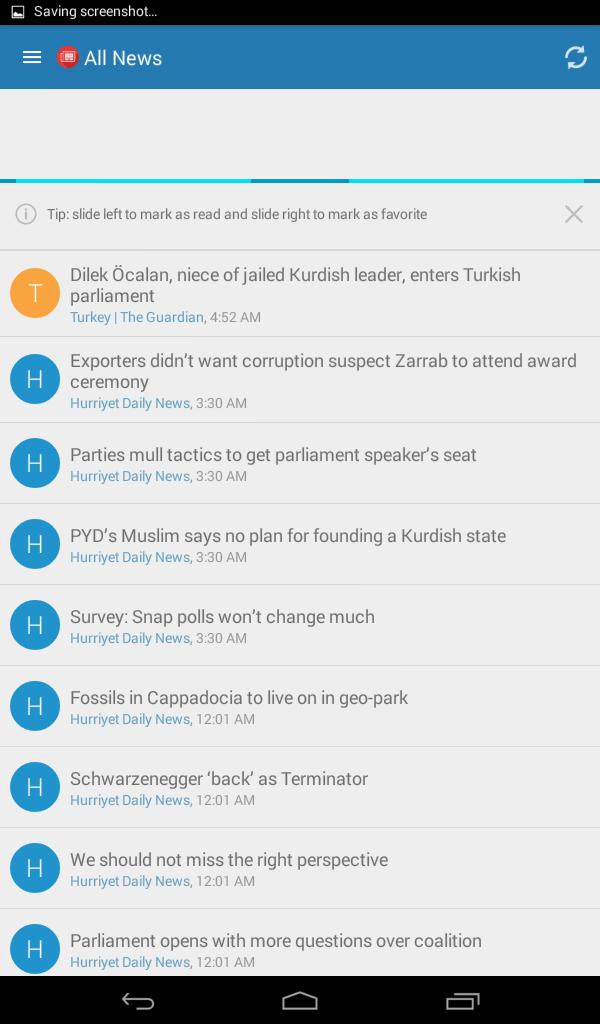Go to the device home screen
Screen dimensions: 600x1024
pyautogui.click(x=300, y=1001)
